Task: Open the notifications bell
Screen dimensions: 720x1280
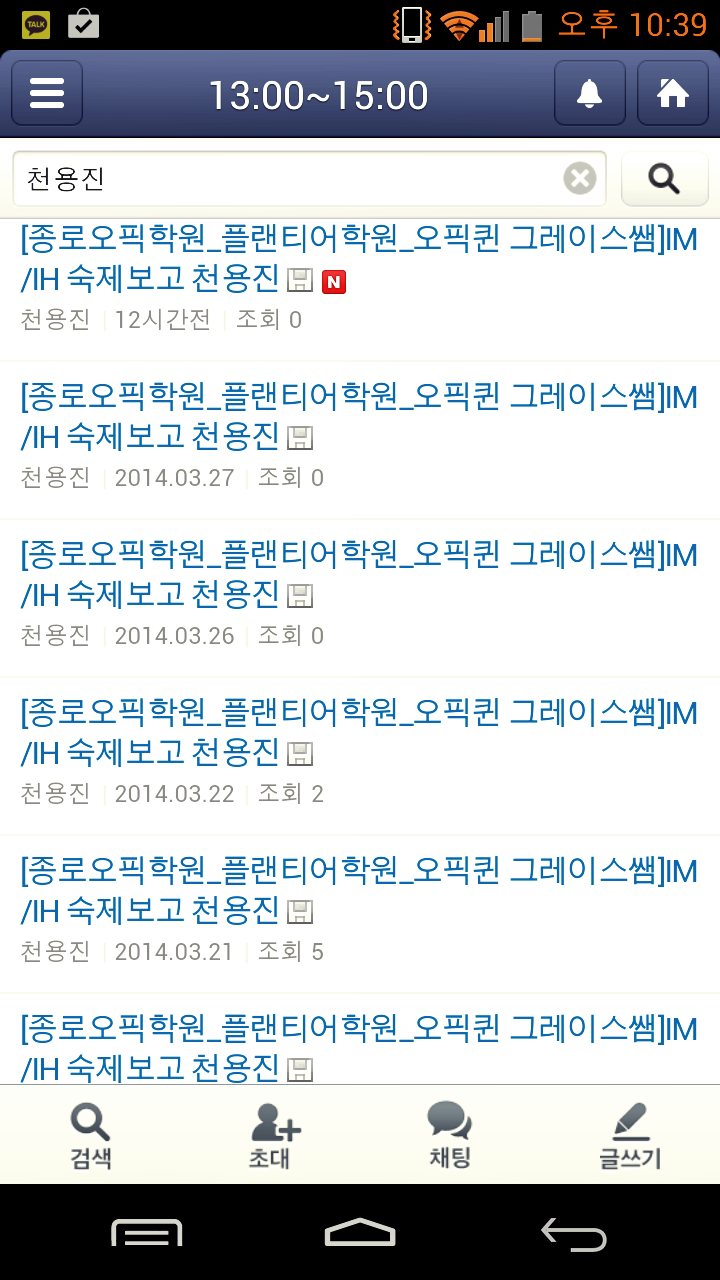Action: click(x=590, y=93)
